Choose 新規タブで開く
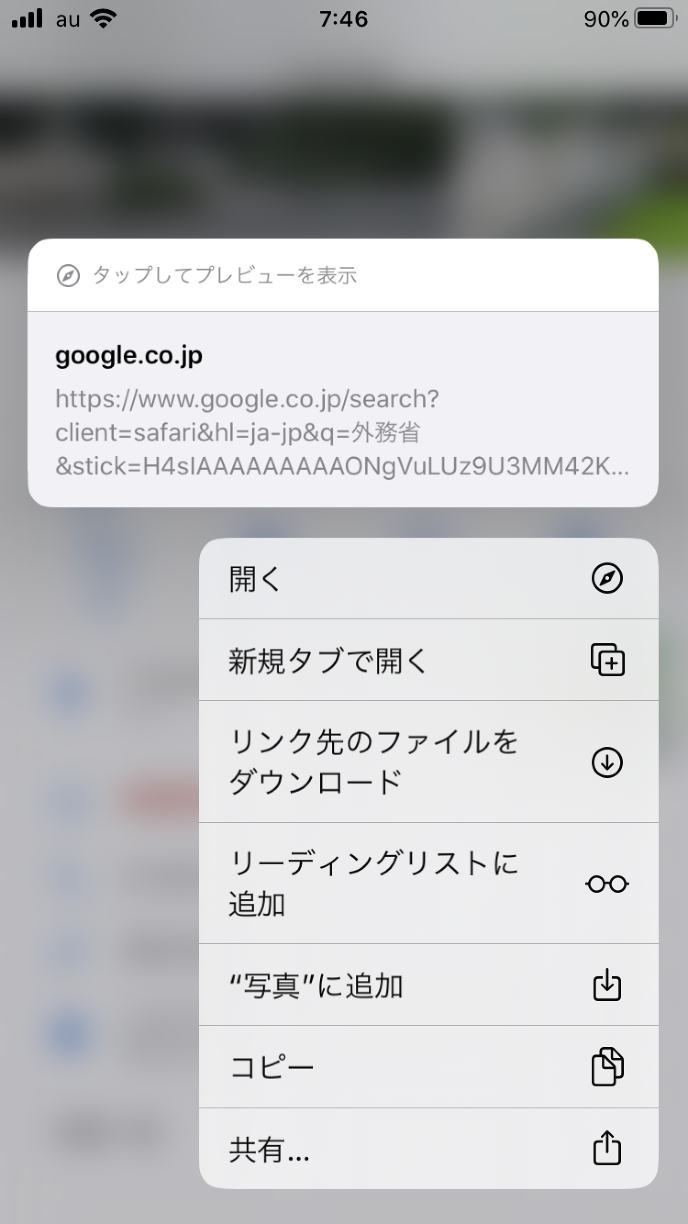 tap(428, 660)
